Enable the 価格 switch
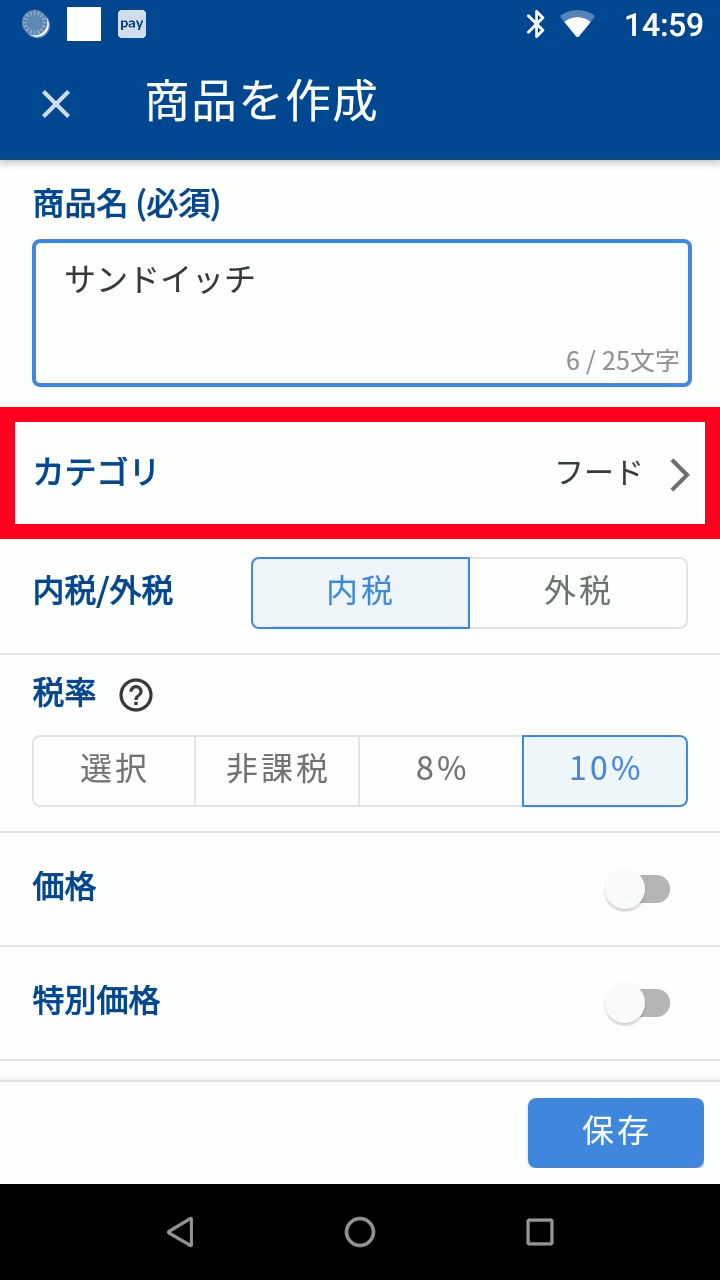The height and width of the screenshot is (1280, 720). pos(637,889)
